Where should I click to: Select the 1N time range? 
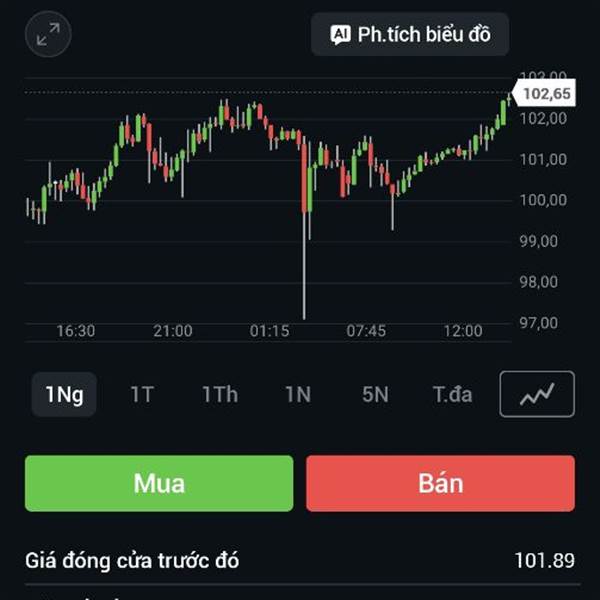[298, 394]
